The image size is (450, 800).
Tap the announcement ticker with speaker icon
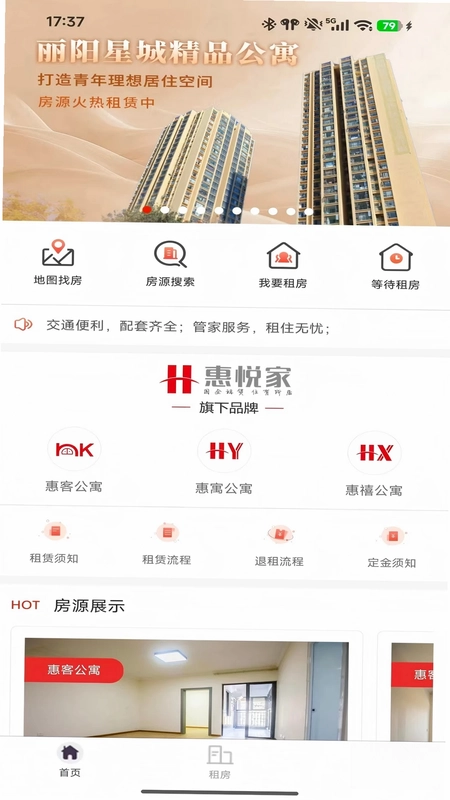coord(225,326)
